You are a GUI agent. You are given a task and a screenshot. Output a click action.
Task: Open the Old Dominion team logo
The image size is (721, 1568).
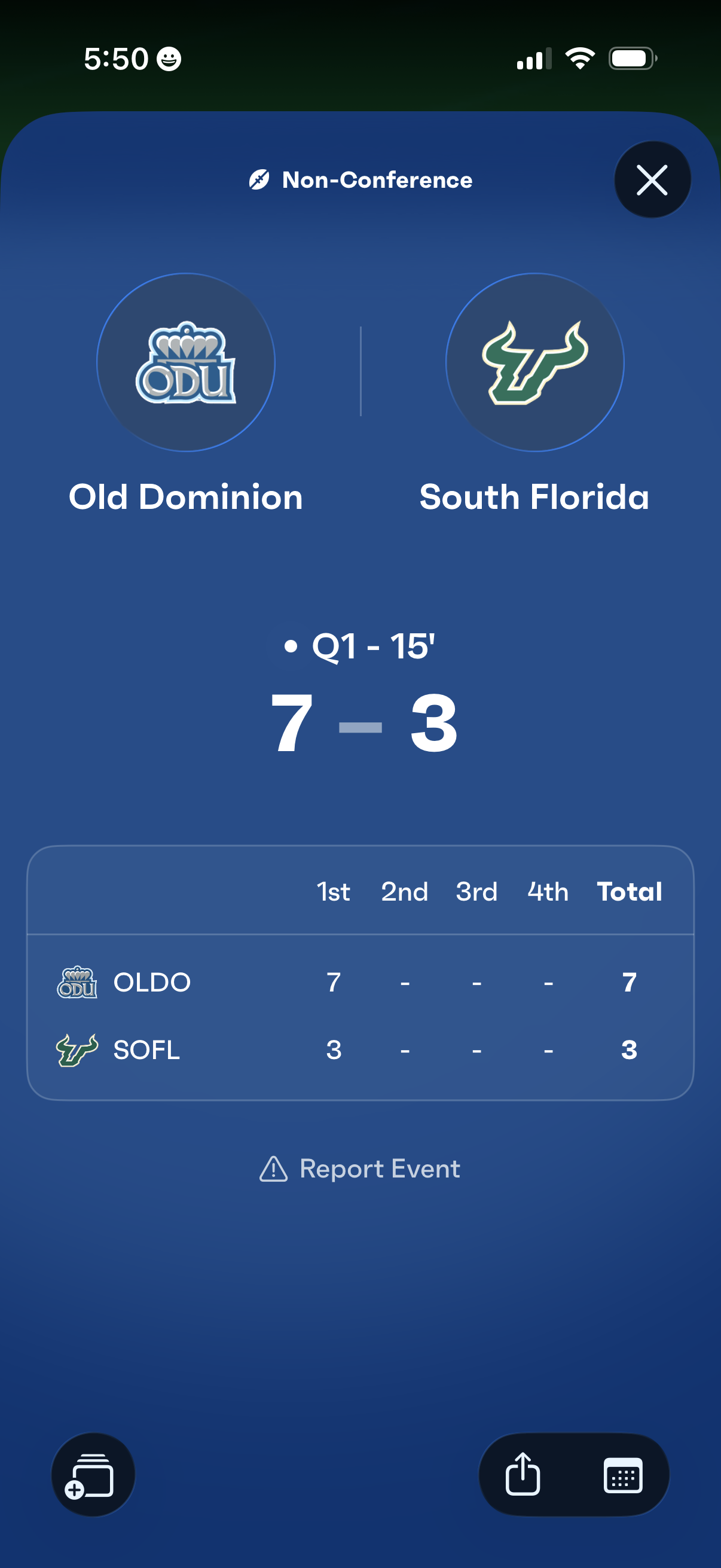click(185, 363)
